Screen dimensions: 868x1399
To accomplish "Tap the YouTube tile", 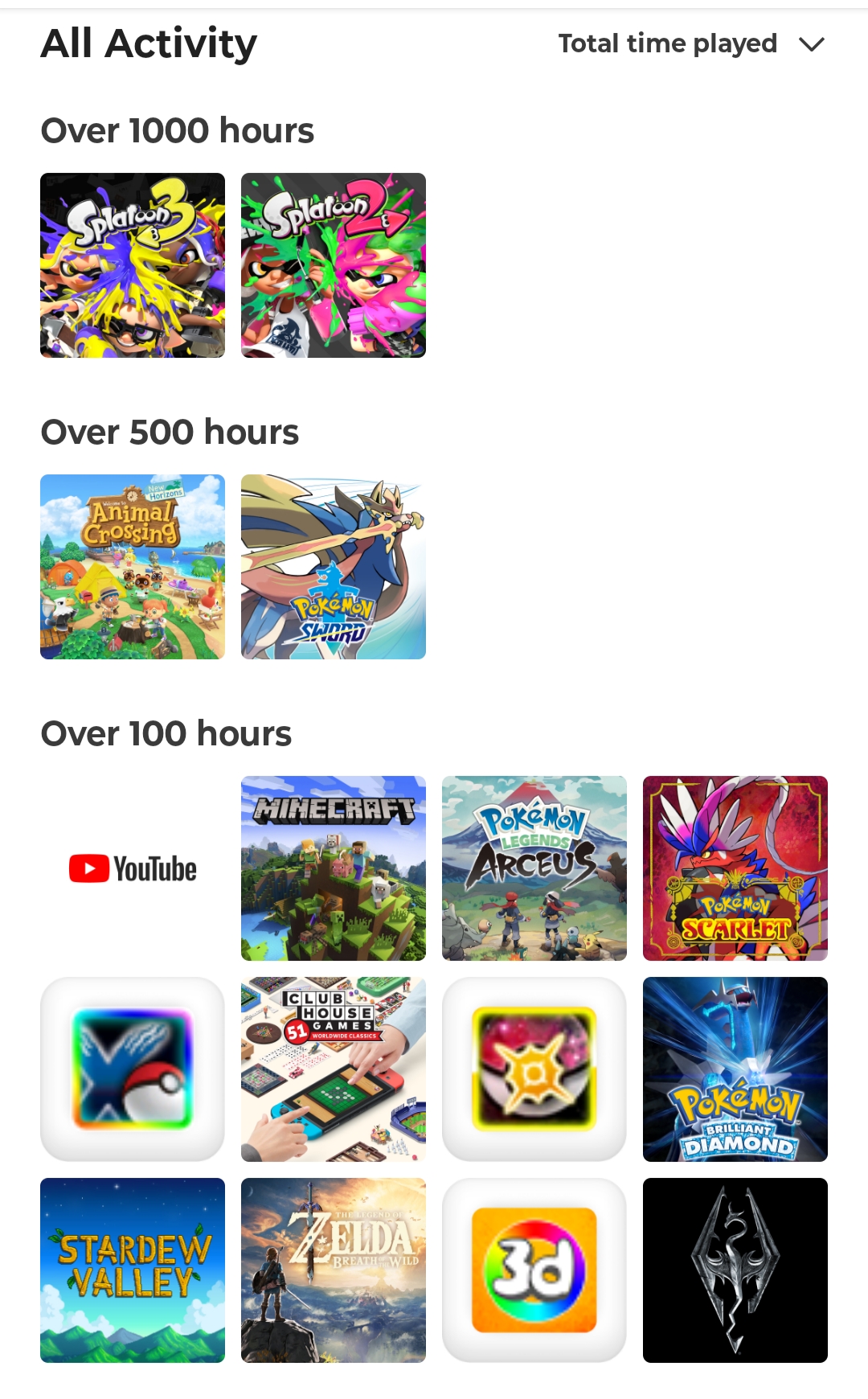I will [x=133, y=868].
